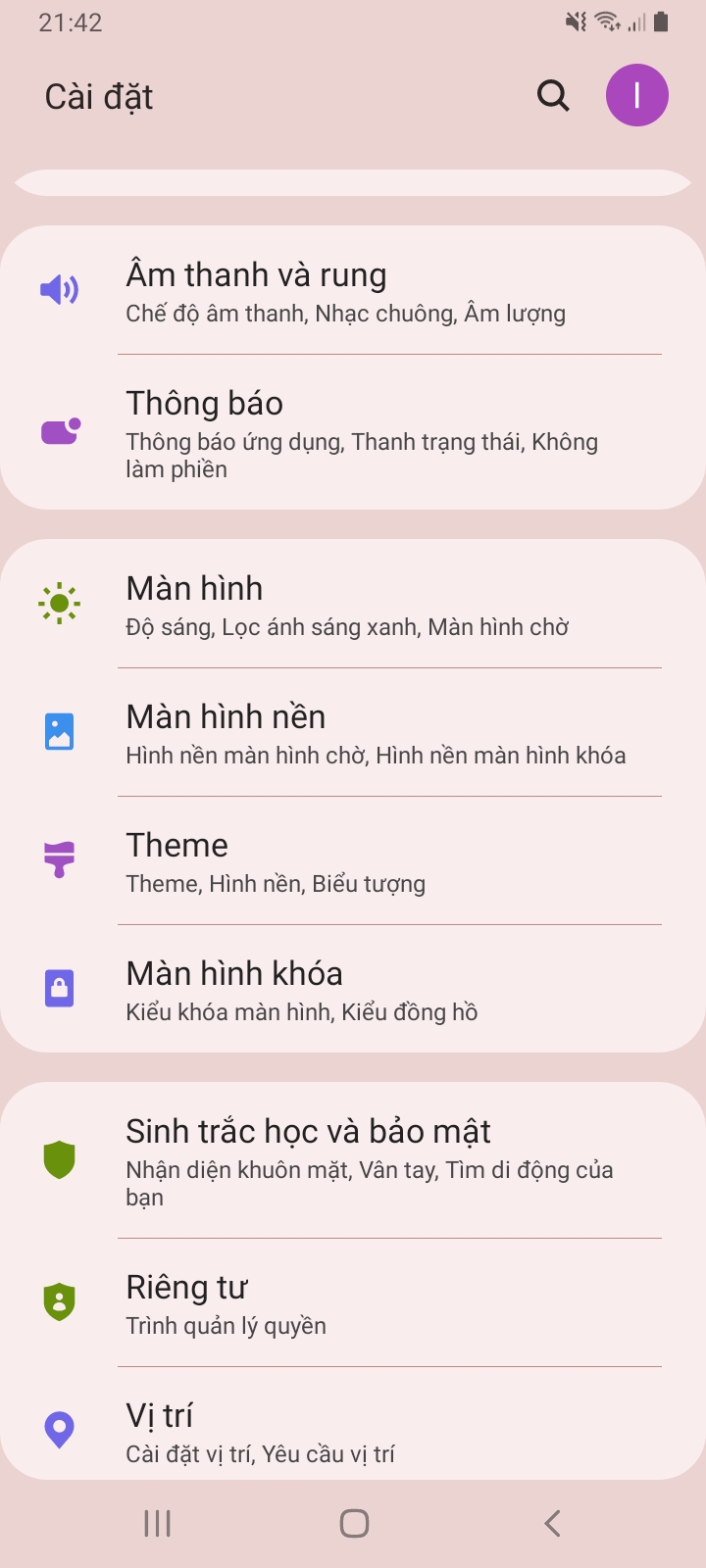Open the Màn hình display settings

(x=353, y=605)
